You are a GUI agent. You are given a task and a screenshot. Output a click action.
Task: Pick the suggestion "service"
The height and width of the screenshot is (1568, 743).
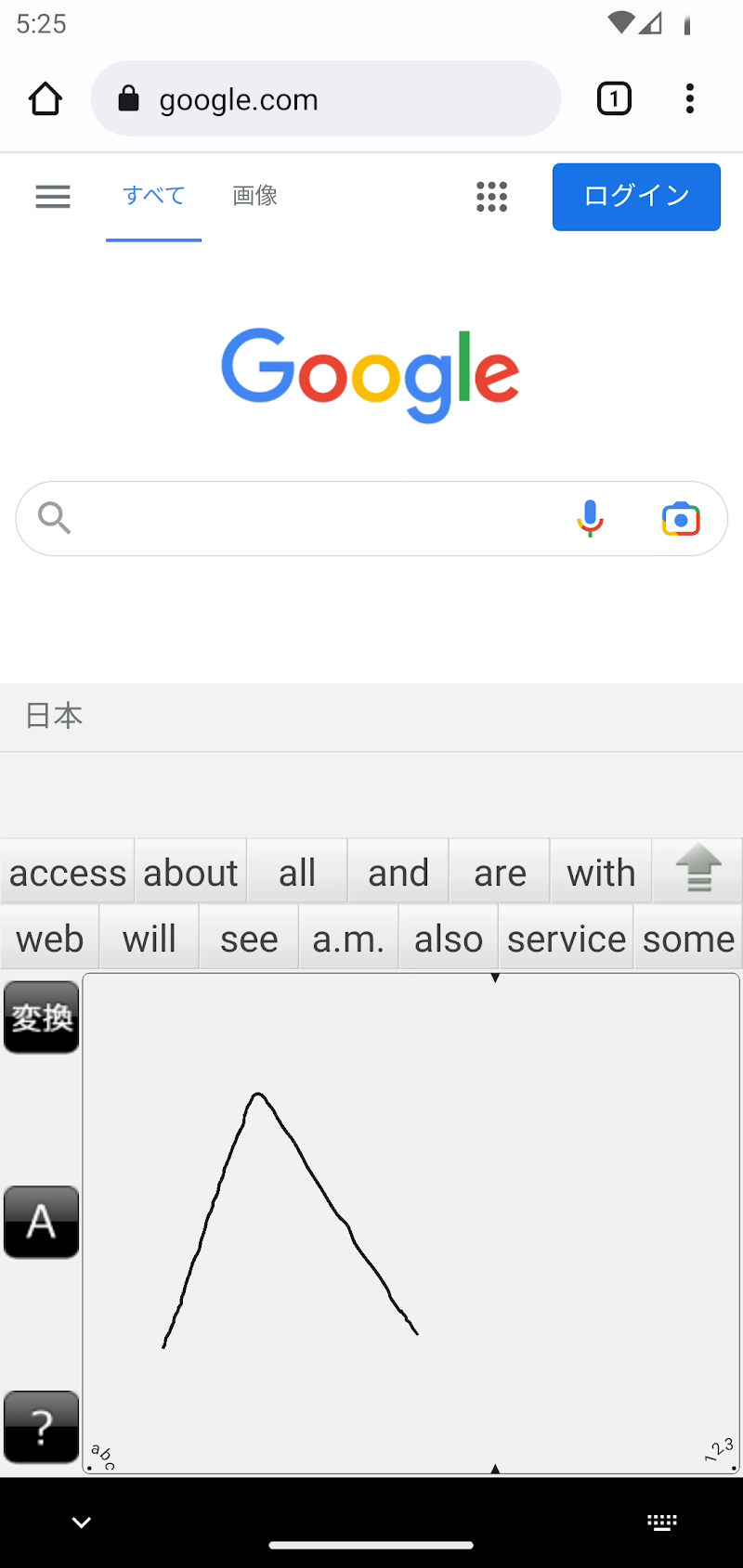[x=566, y=939]
